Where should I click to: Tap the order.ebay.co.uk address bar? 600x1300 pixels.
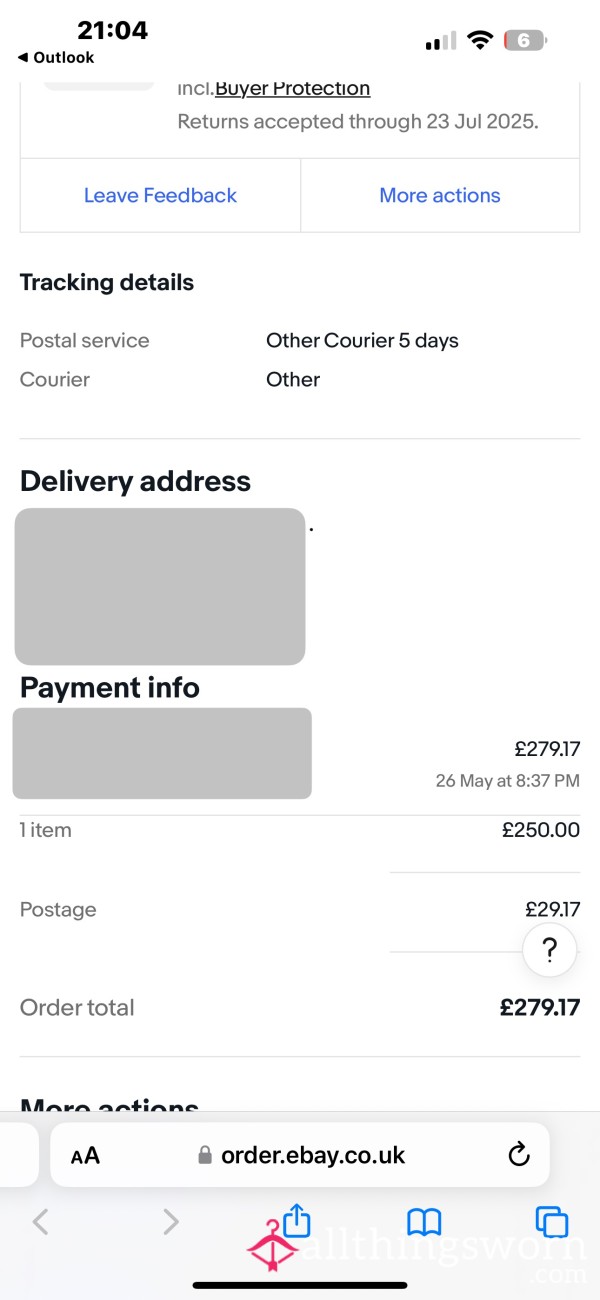click(300, 1155)
